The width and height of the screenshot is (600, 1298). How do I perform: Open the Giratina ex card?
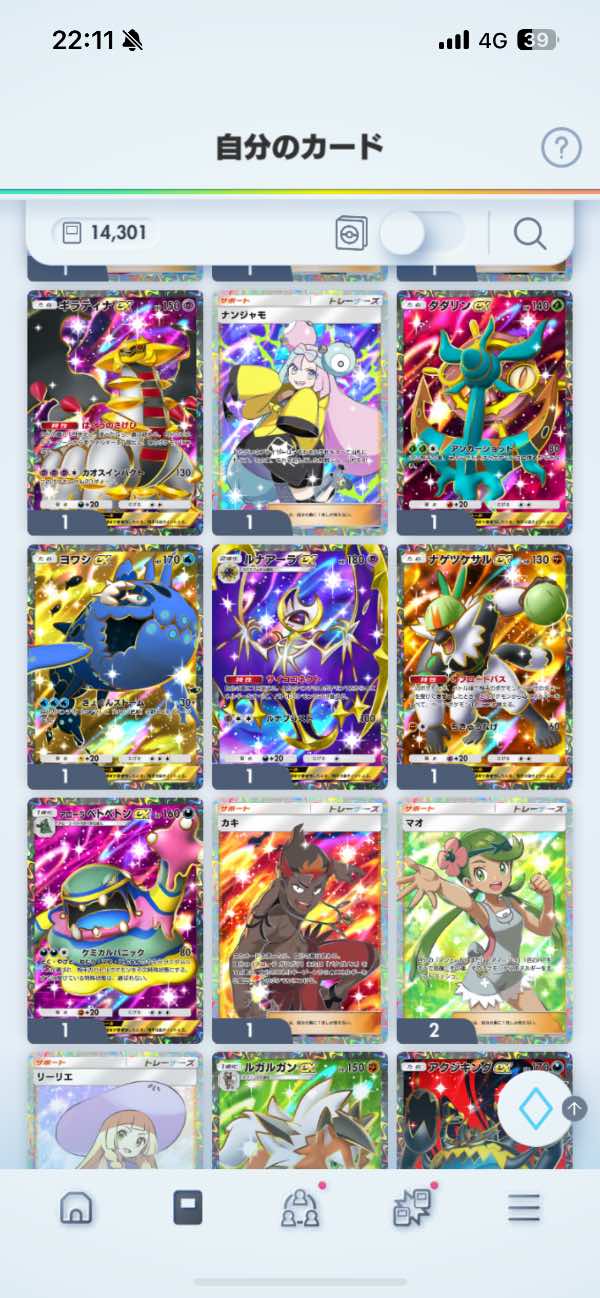115,412
